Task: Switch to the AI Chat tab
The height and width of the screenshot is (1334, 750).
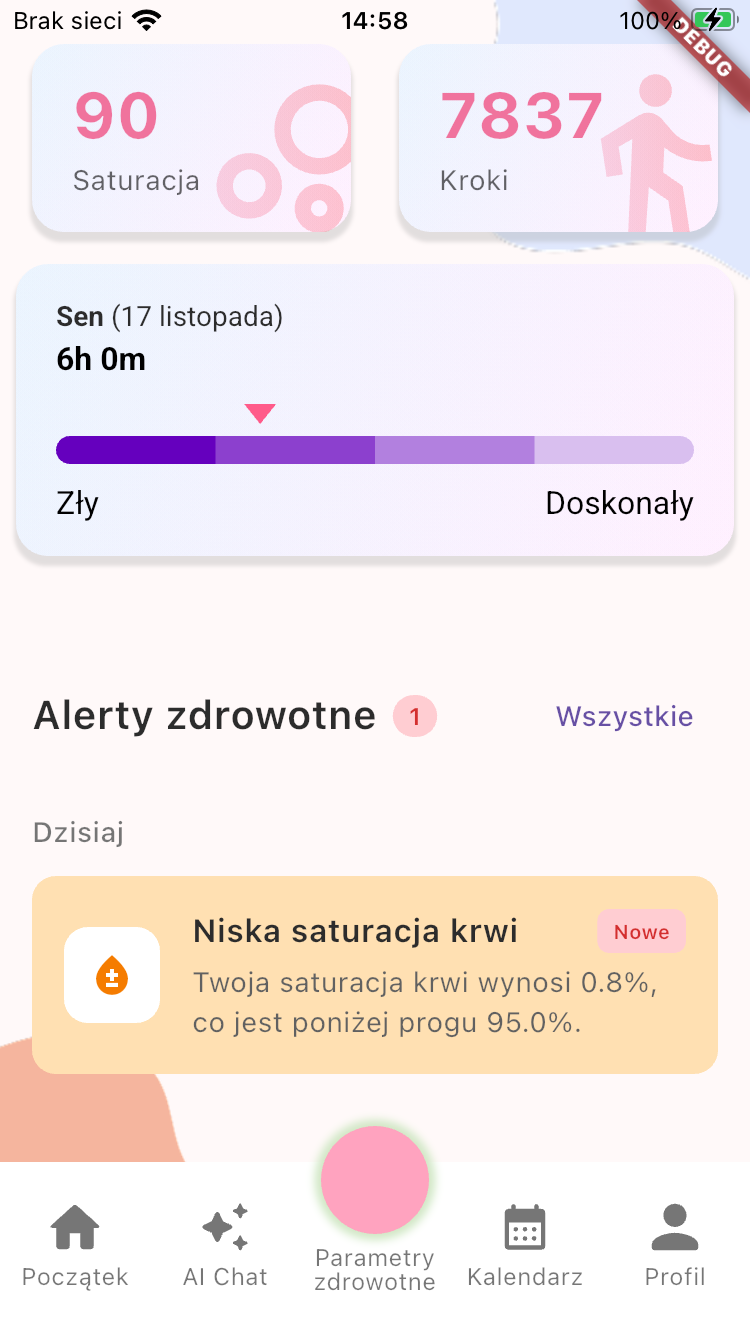Action: coord(225,1246)
